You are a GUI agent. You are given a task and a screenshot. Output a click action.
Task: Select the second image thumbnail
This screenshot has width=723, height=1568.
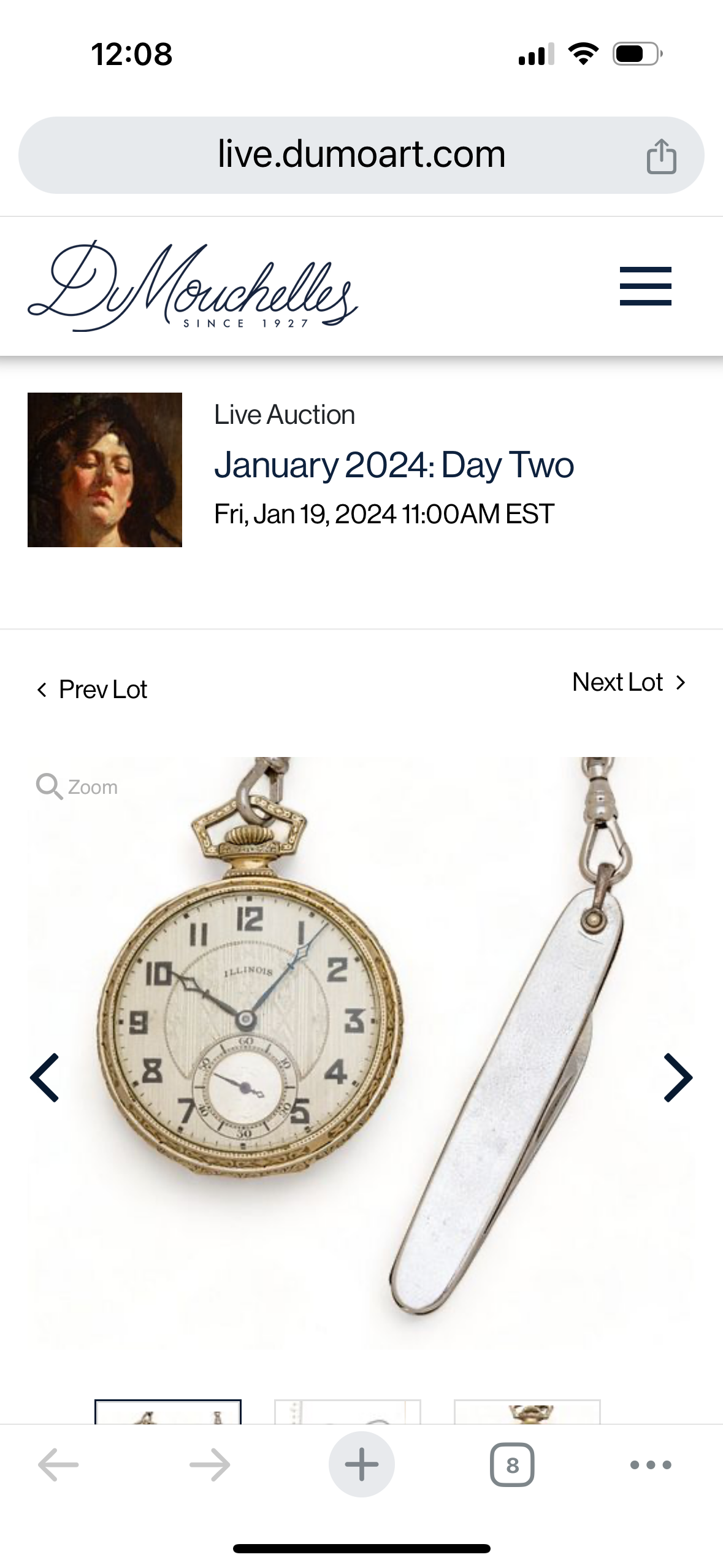[347, 1411]
